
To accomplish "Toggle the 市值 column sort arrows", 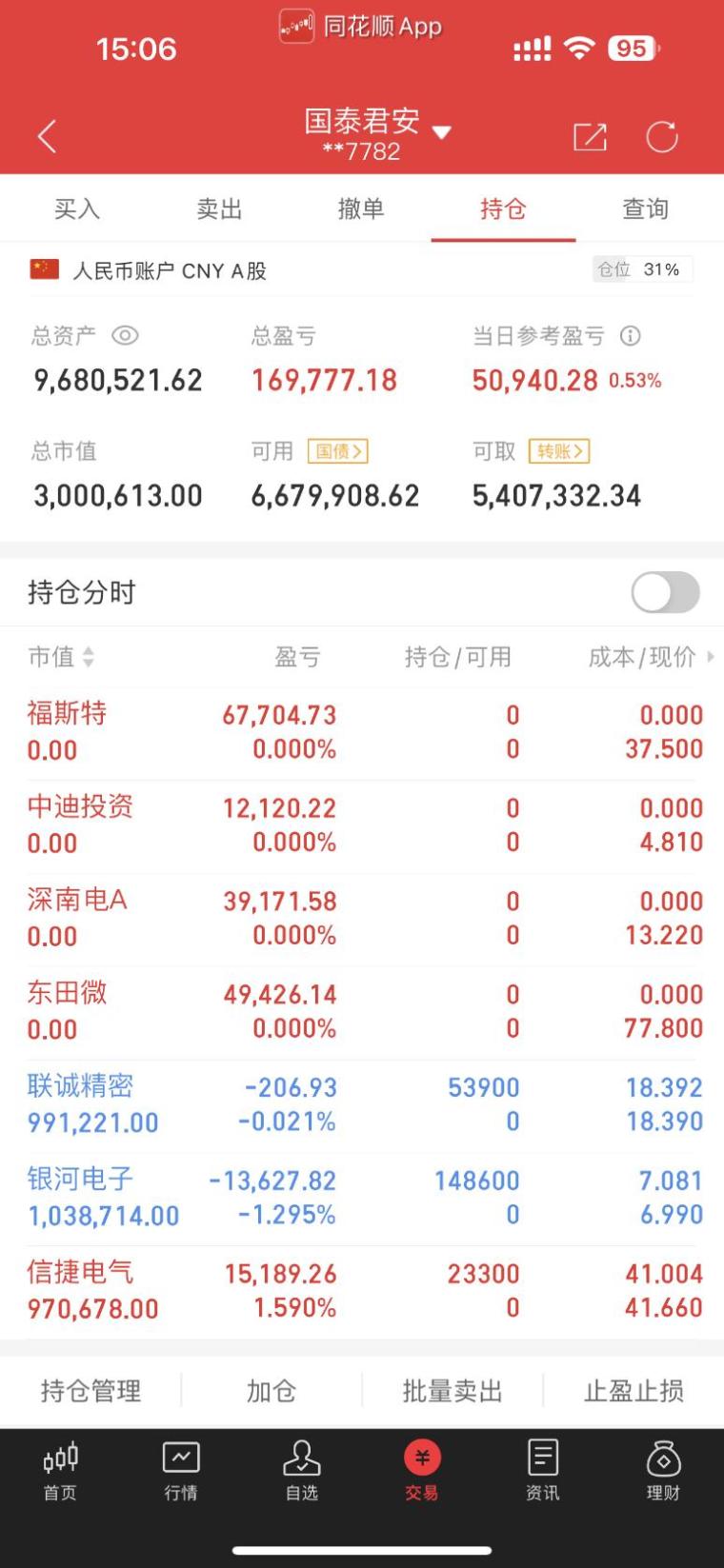I will (87, 657).
